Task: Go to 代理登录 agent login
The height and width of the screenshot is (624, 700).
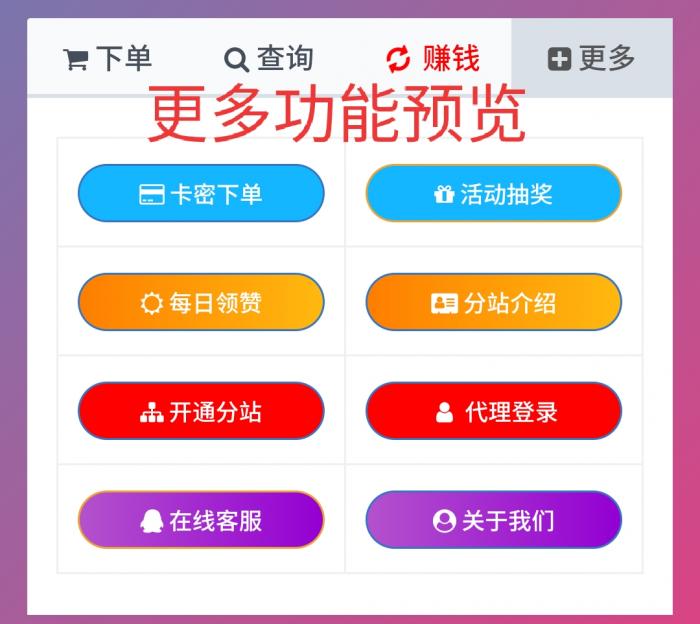Action: (x=493, y=411)
